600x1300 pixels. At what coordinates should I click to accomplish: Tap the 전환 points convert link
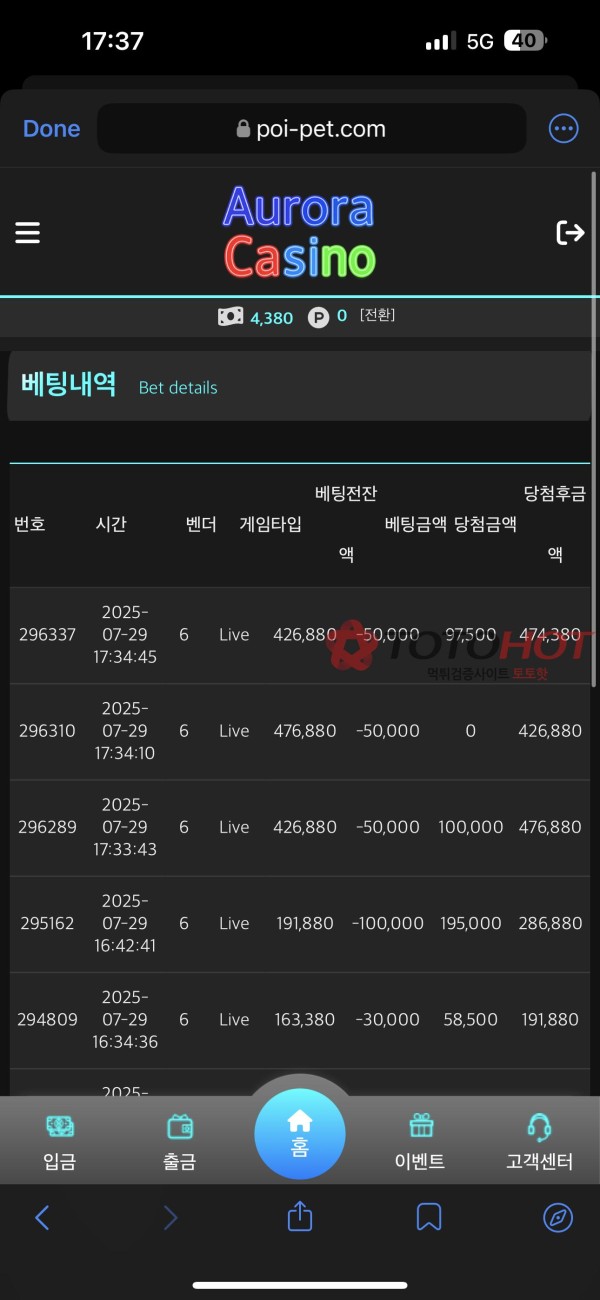tap(377, 316)
